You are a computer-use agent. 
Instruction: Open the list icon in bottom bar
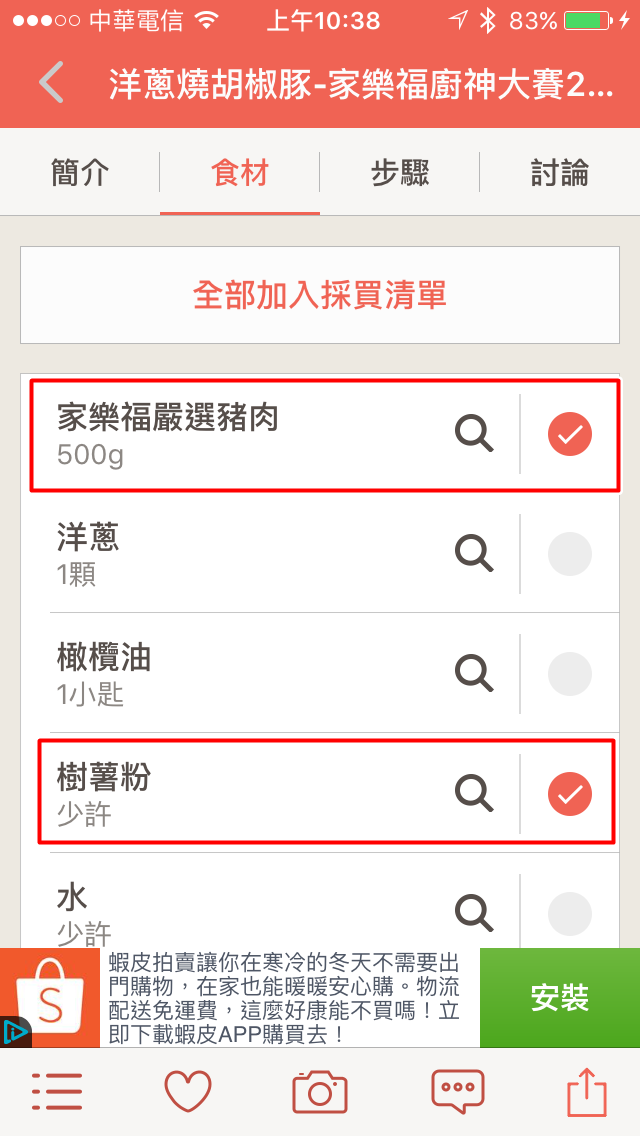[x=56, y=1092]
